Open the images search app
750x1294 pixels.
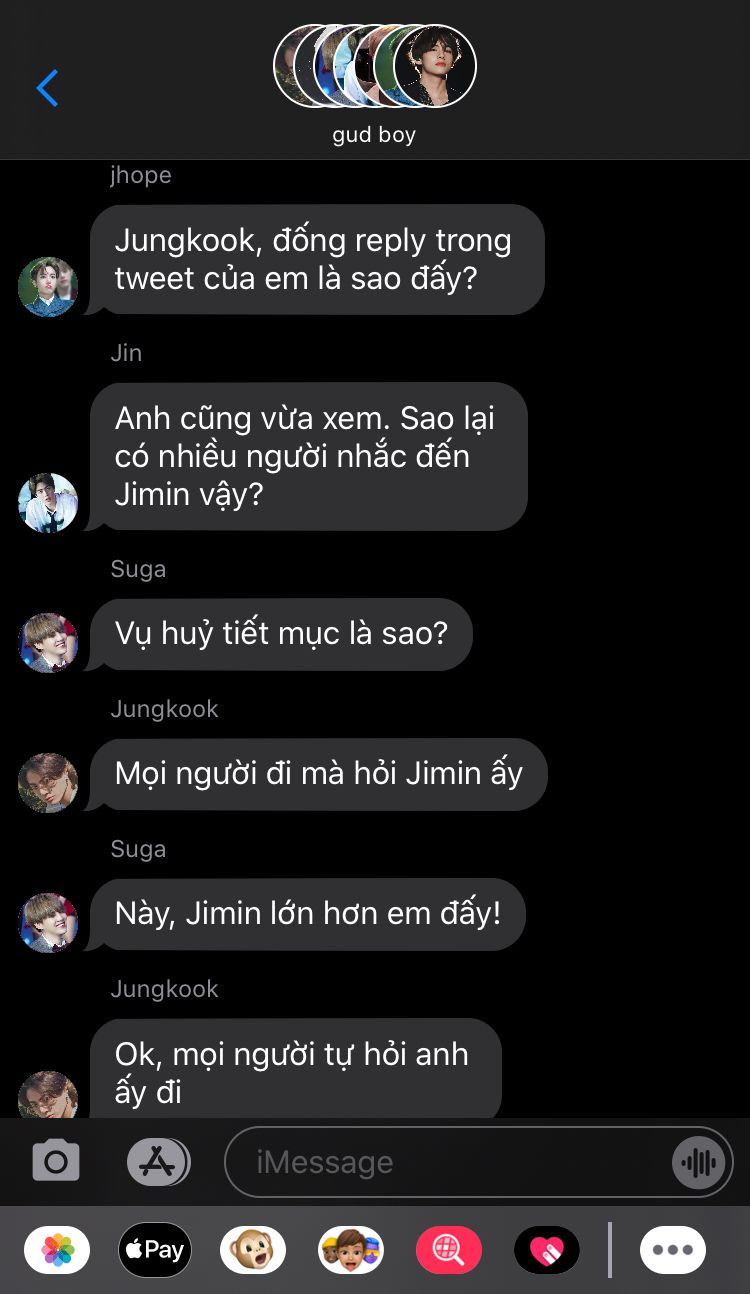[449, 1250]
